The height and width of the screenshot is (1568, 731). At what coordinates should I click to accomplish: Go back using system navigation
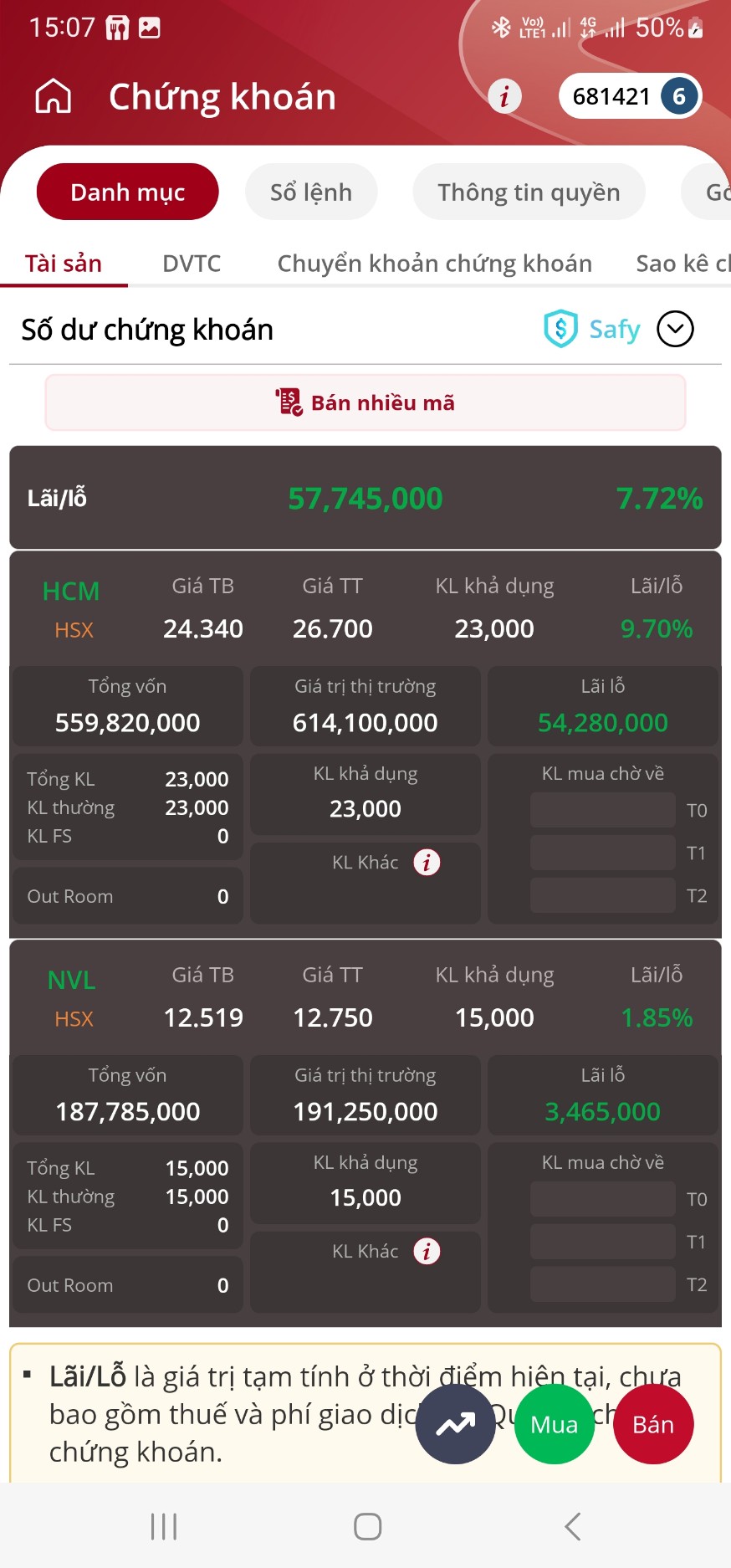coord(573,1527)
